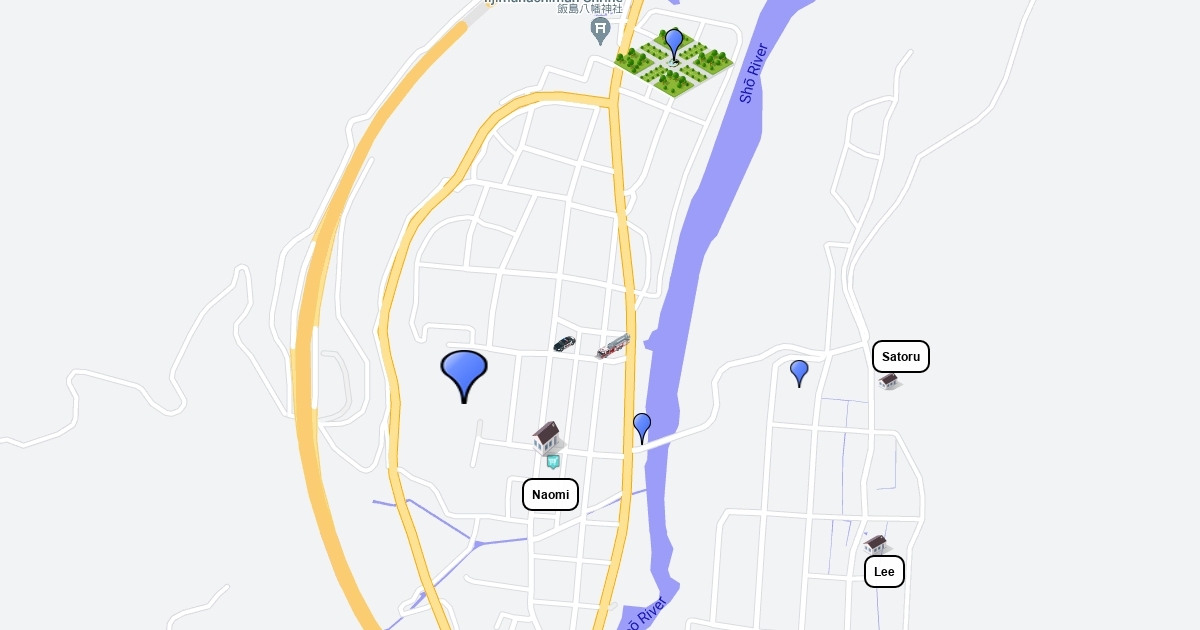This screenshot has width=1200, height=630.
Task: Tap the fire truck icon
Action: (613, 346)
